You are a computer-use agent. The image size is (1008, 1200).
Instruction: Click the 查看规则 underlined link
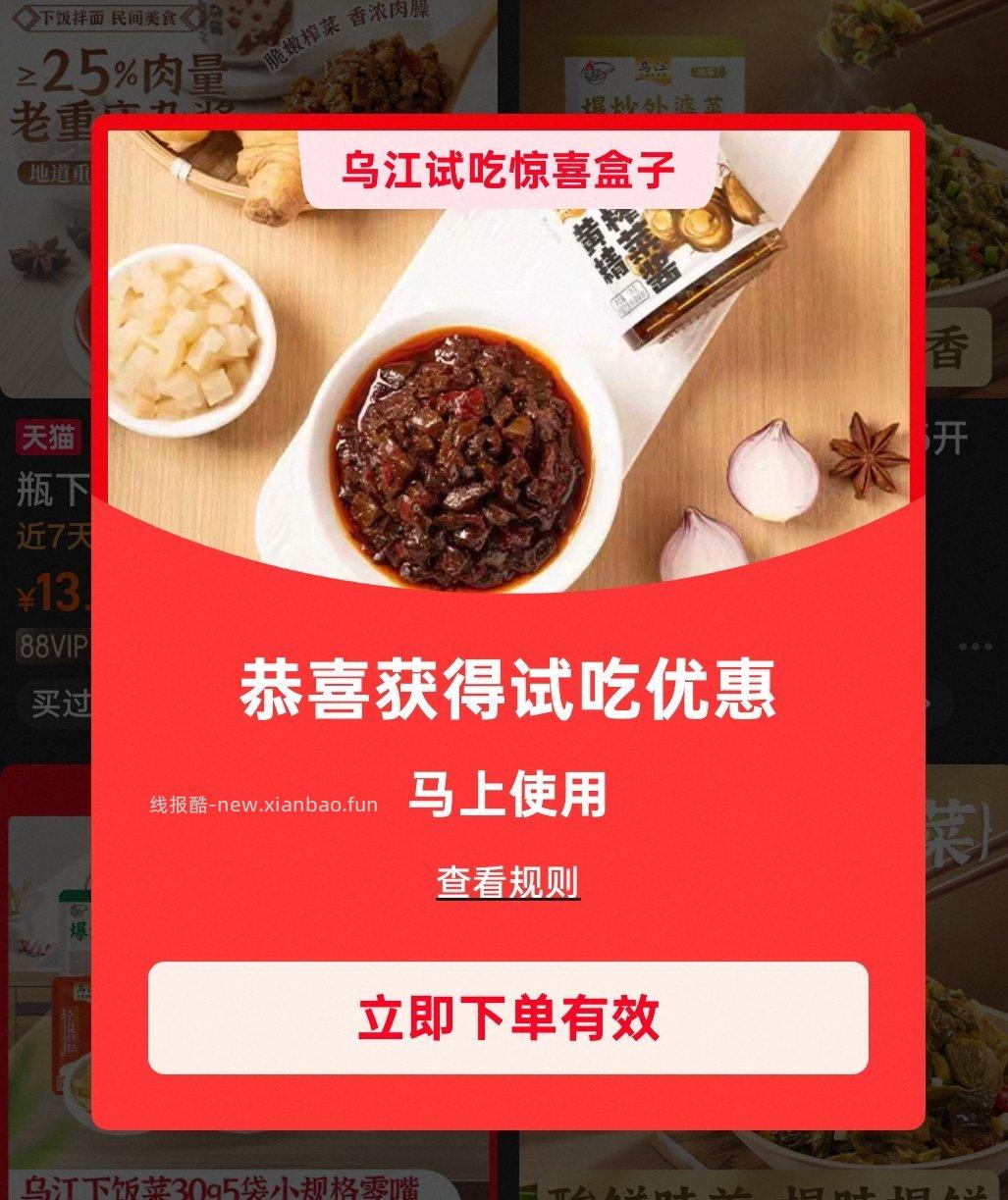pos(510,883)
